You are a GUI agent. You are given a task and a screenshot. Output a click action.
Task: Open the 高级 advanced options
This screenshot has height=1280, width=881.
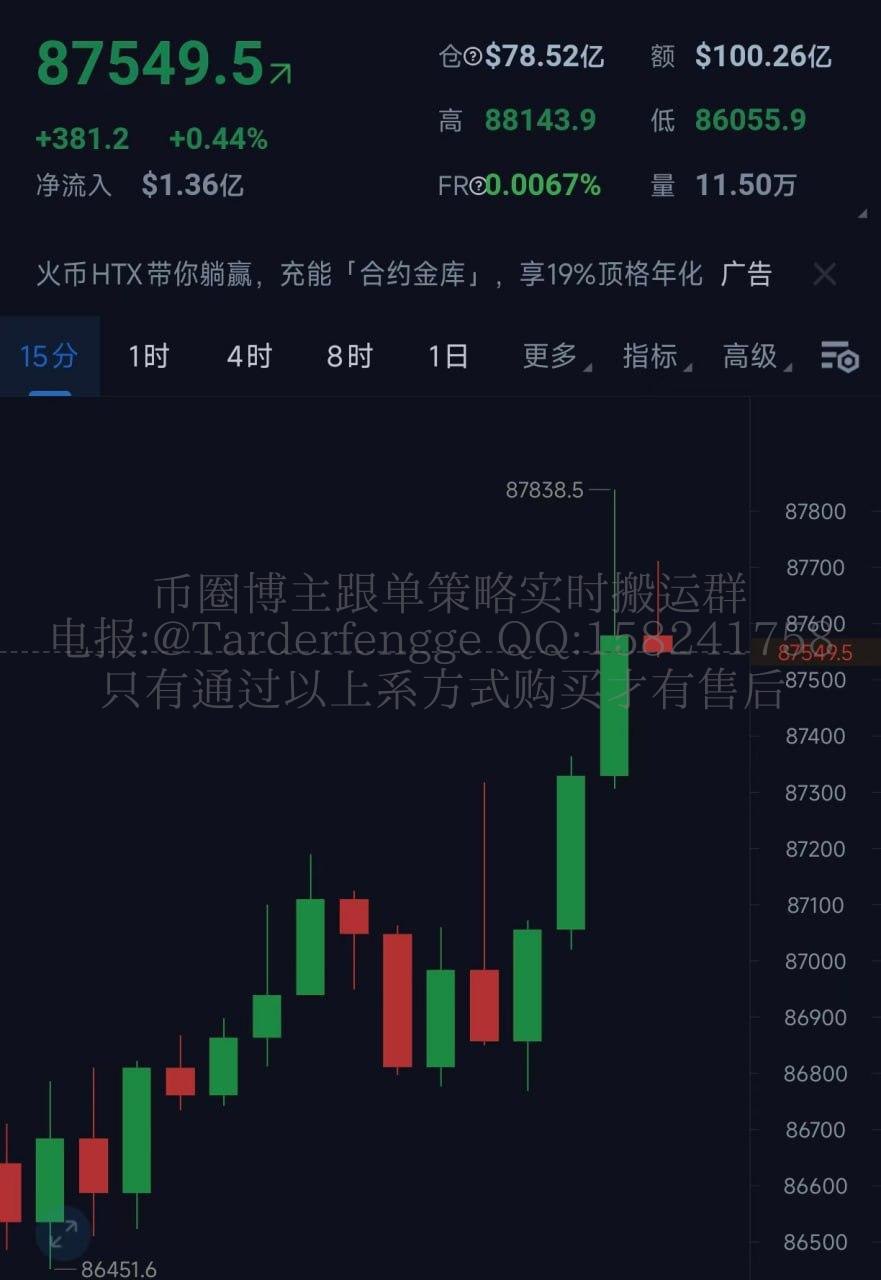[754, 356]
